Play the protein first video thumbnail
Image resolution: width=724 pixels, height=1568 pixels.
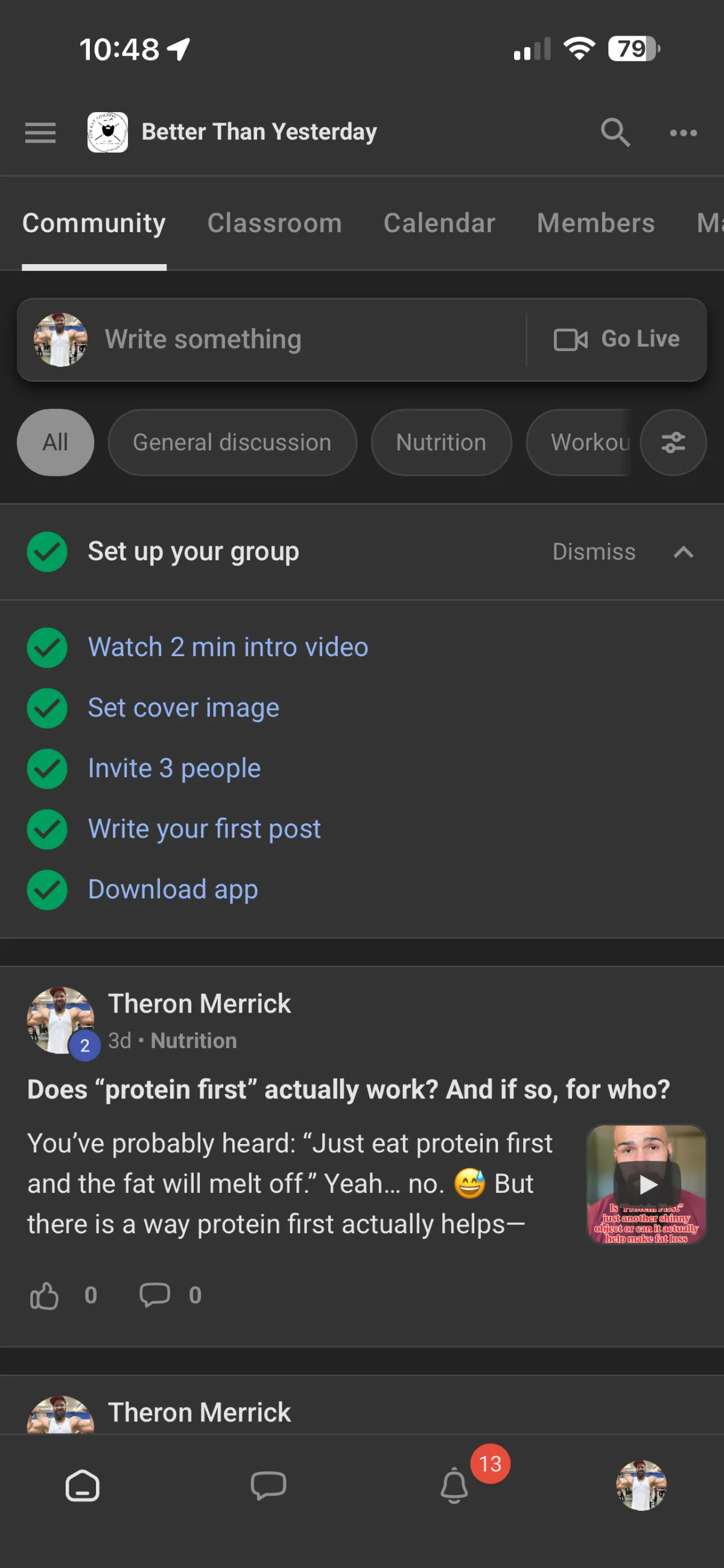coord(646,1184)
